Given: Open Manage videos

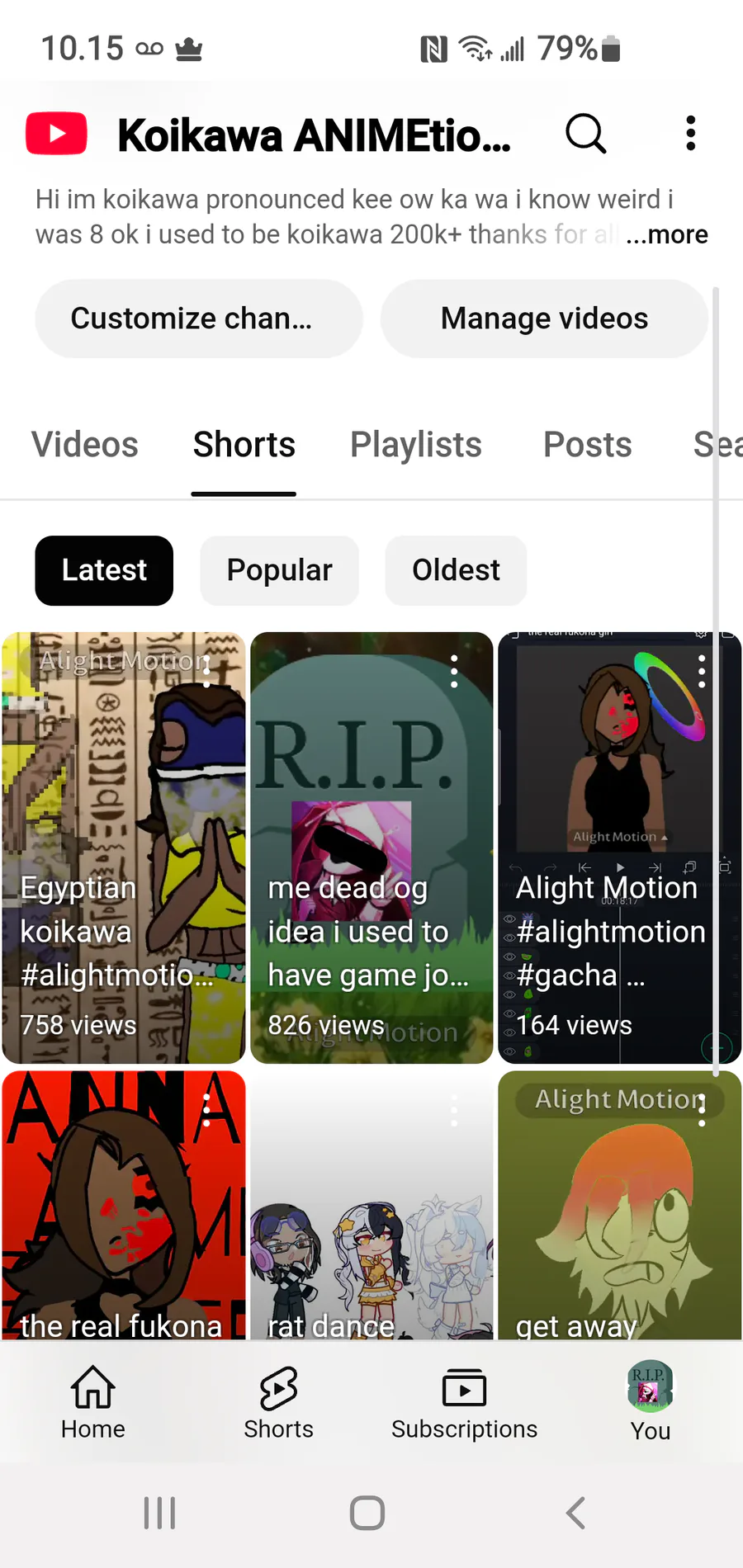Looking at the screenshot, I should point(544,319).
